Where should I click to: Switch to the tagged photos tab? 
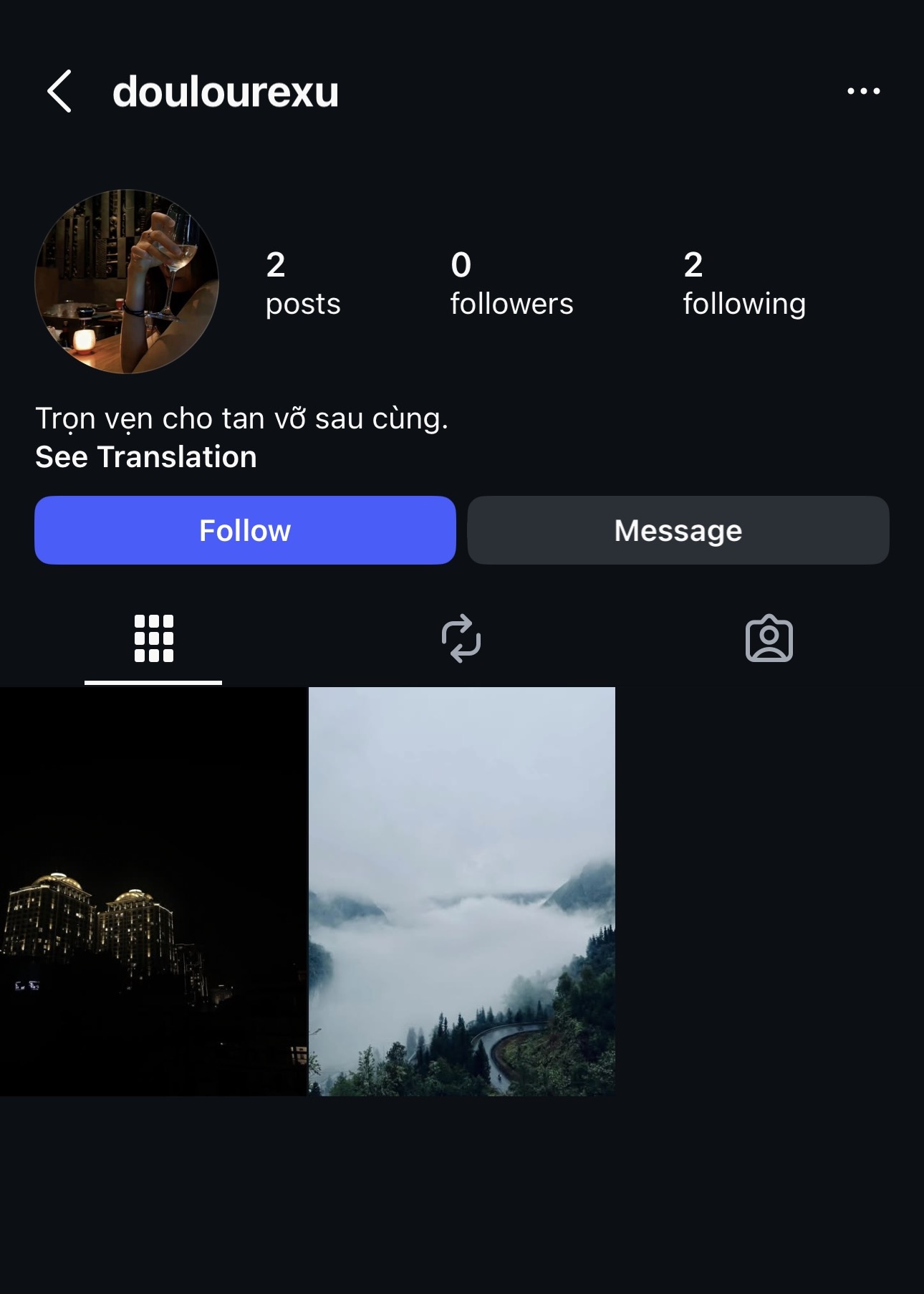click(x=769, y=638)
